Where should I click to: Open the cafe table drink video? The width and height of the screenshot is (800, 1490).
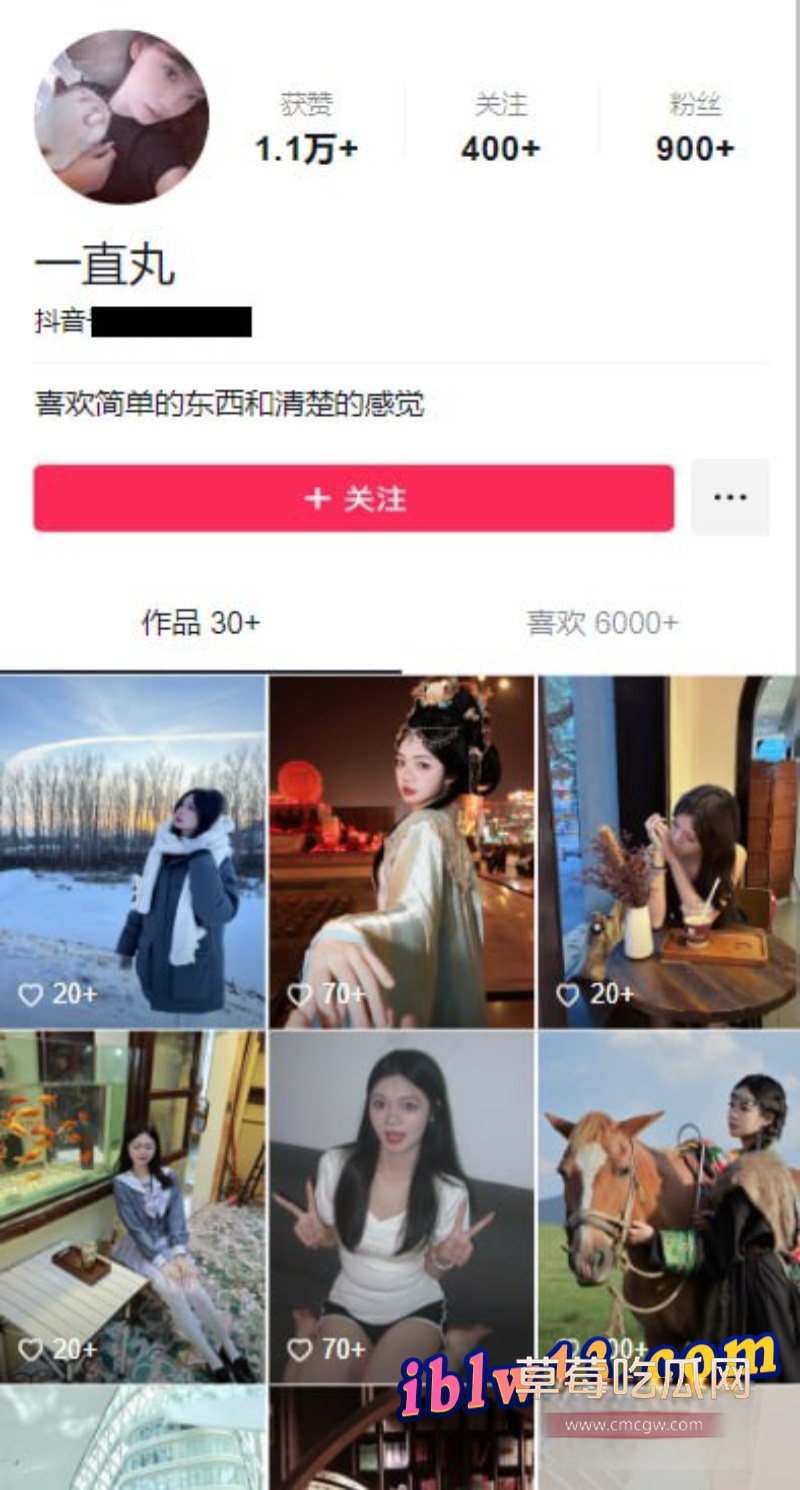tap(668, 851)
